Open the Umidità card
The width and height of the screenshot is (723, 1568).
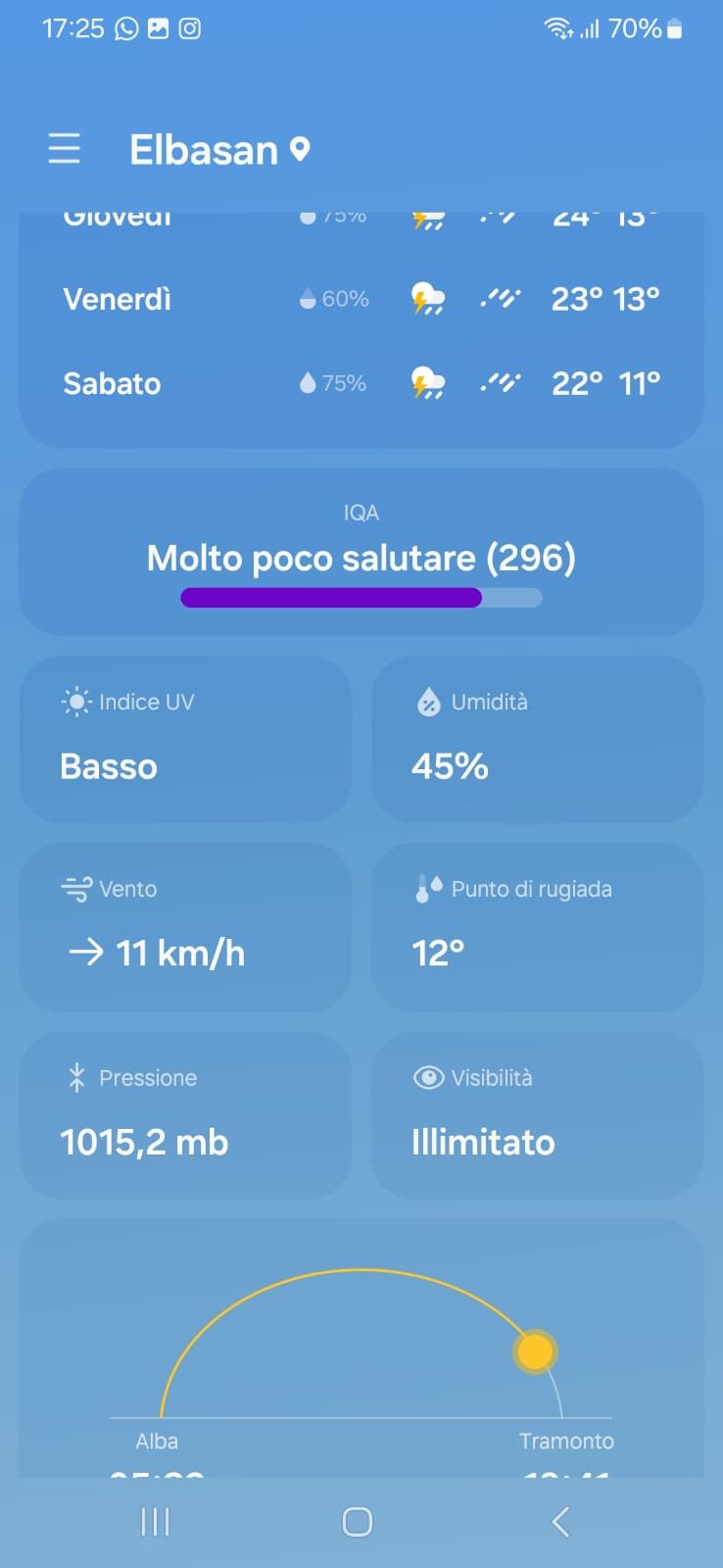click(537, 739)
